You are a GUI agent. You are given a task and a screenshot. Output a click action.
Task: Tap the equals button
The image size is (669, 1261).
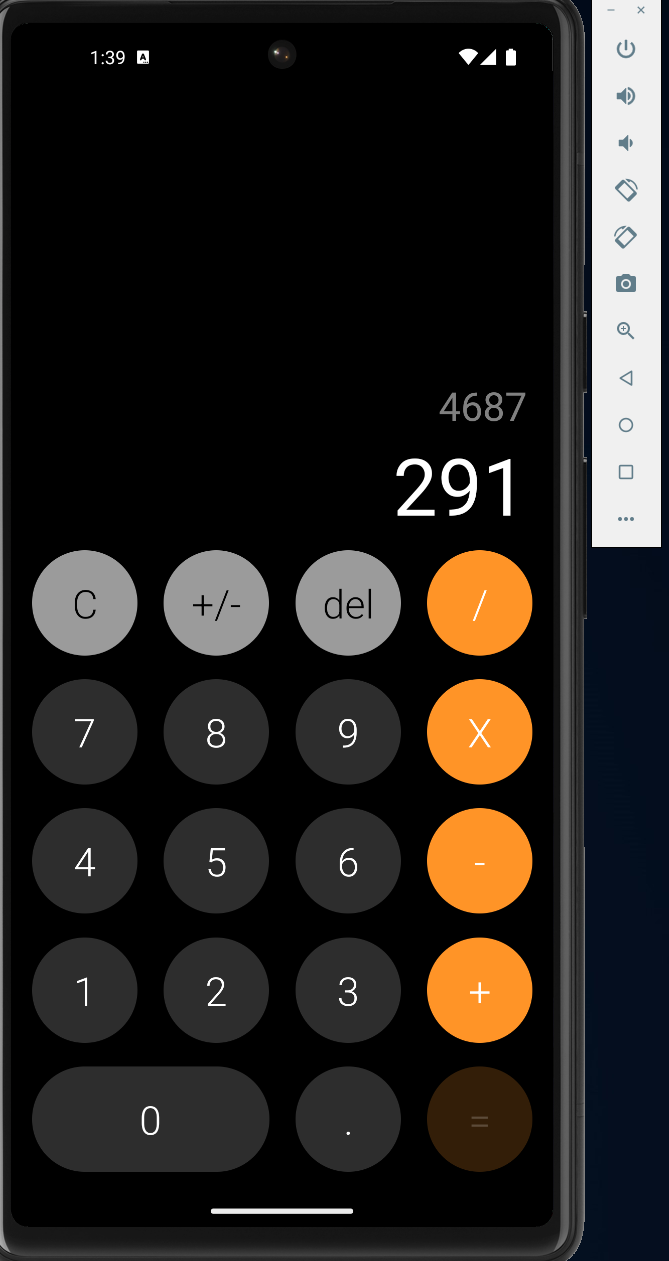click(479, 1119)
